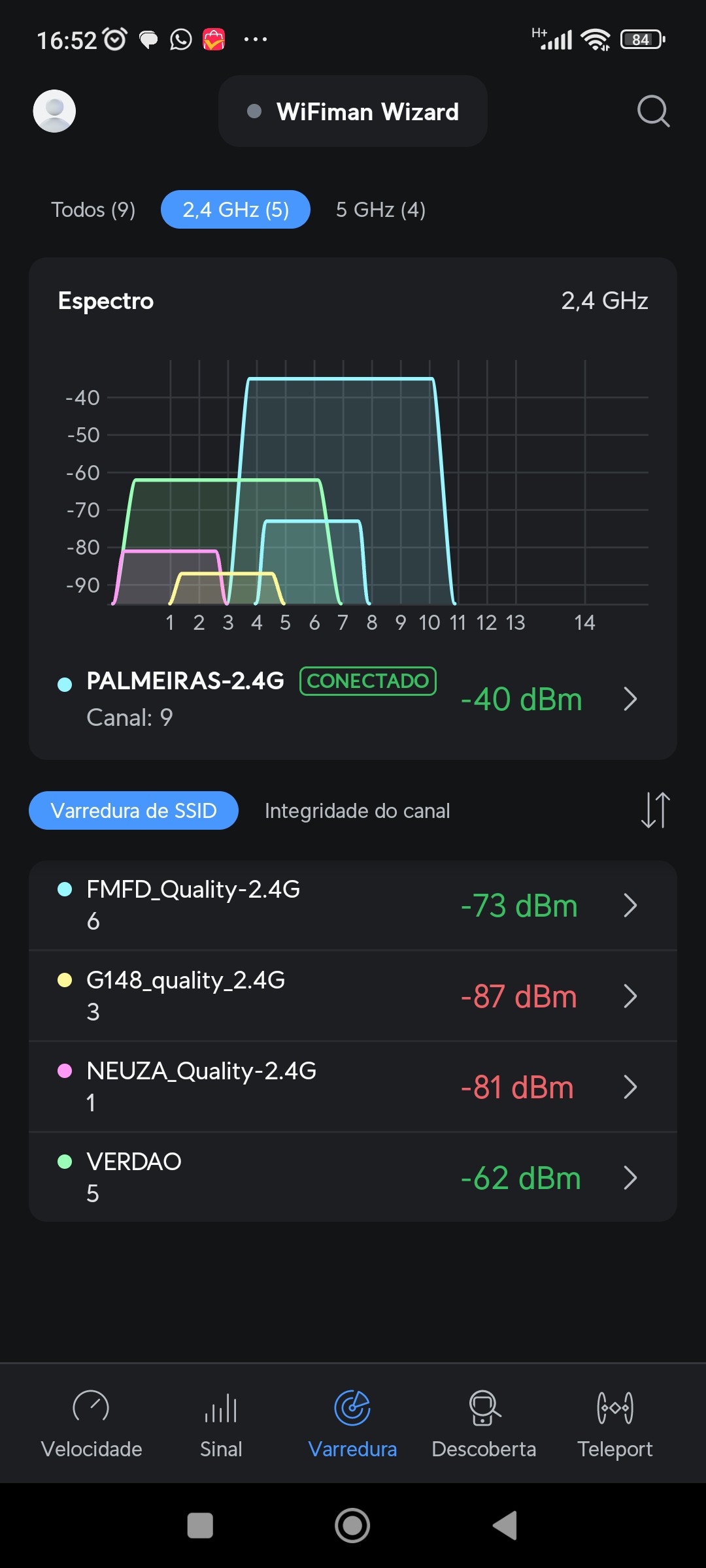706x1568 pixels.
Task: Open the Teleport tab
Action: pyautogui.click(x=614, y=1424)
